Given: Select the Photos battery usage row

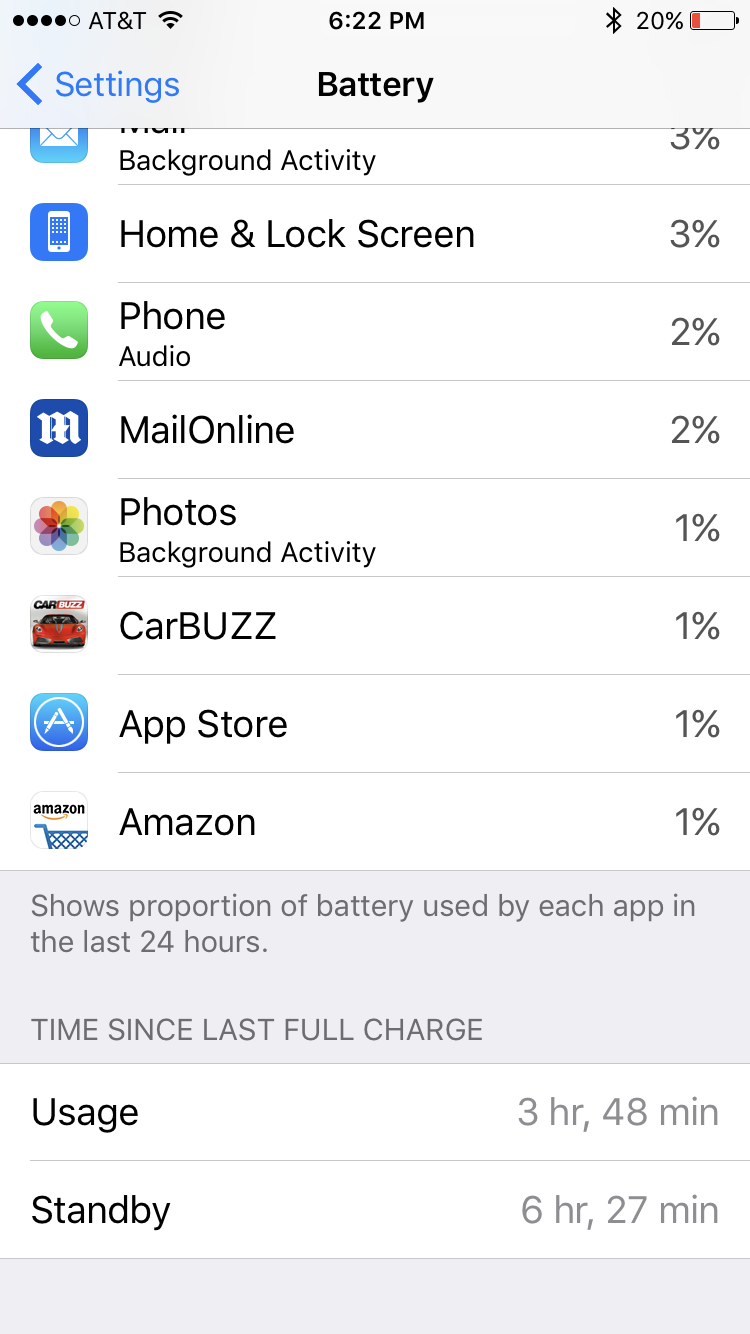Looking at the screenshot, I should (375, 528).
